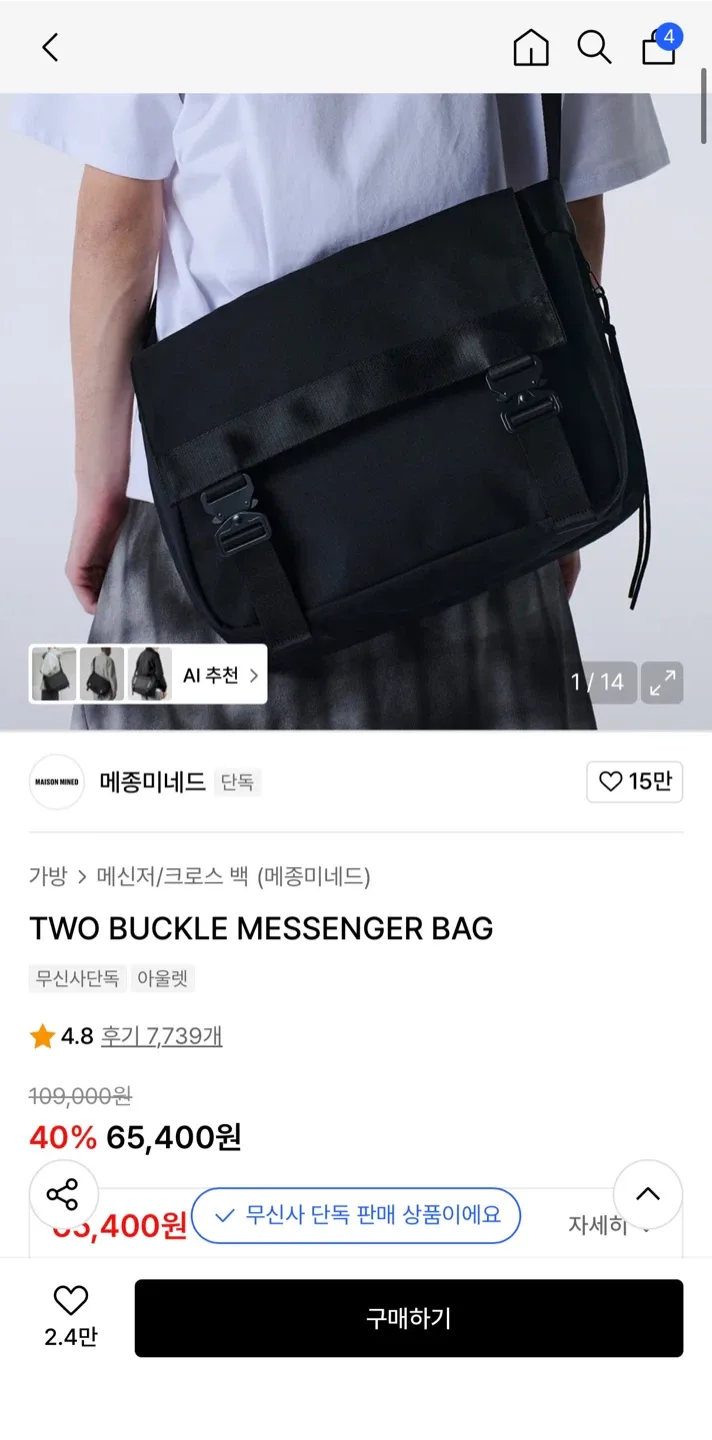Screen dimensions: 712x1440
Task: Open the home icon in the top bar
Action: coord(530,47)
